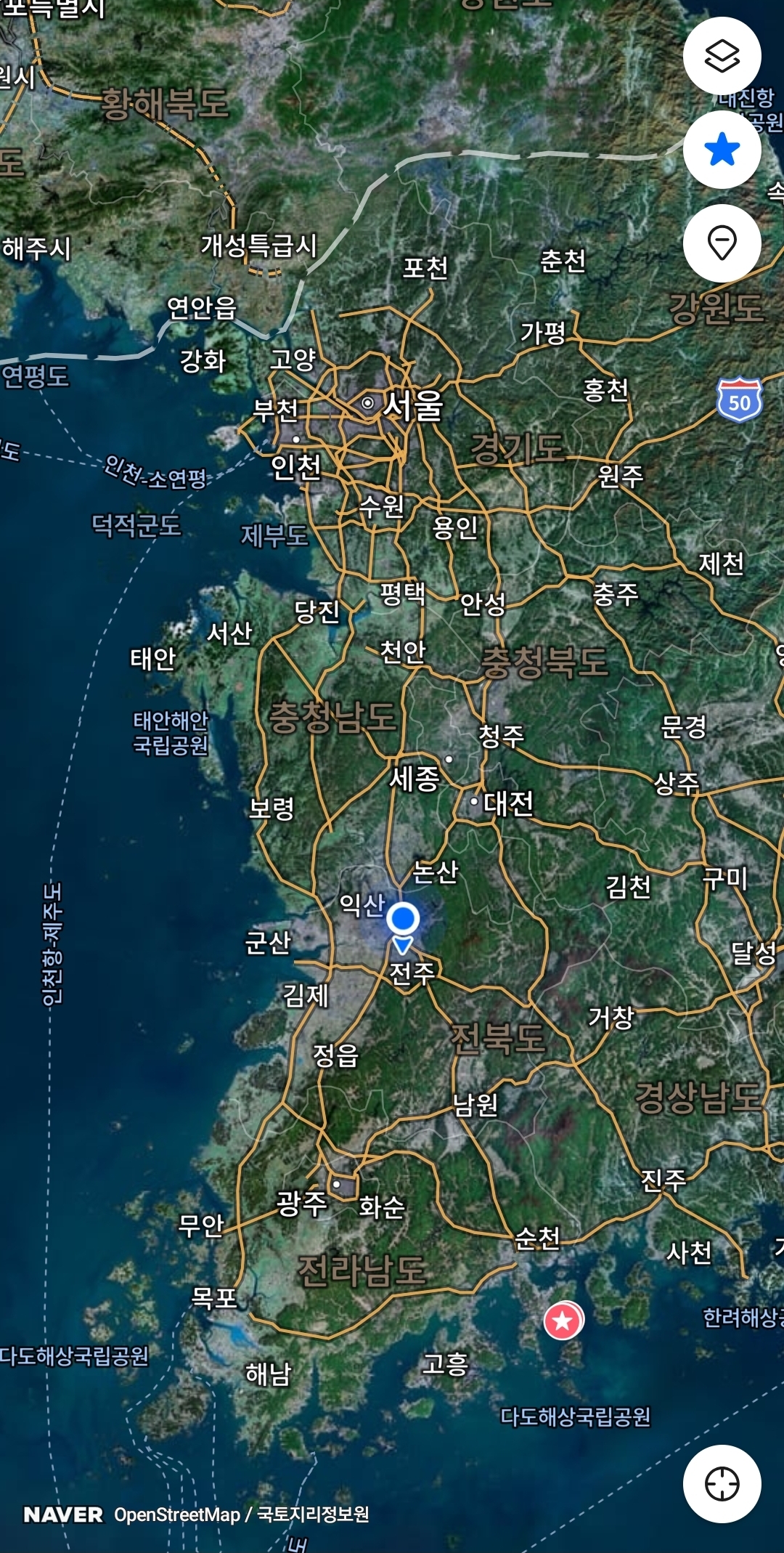The height and width of the screenshot is (1553, 784).
Task: Open the map layers selector
Action: (x=722, y=56)
